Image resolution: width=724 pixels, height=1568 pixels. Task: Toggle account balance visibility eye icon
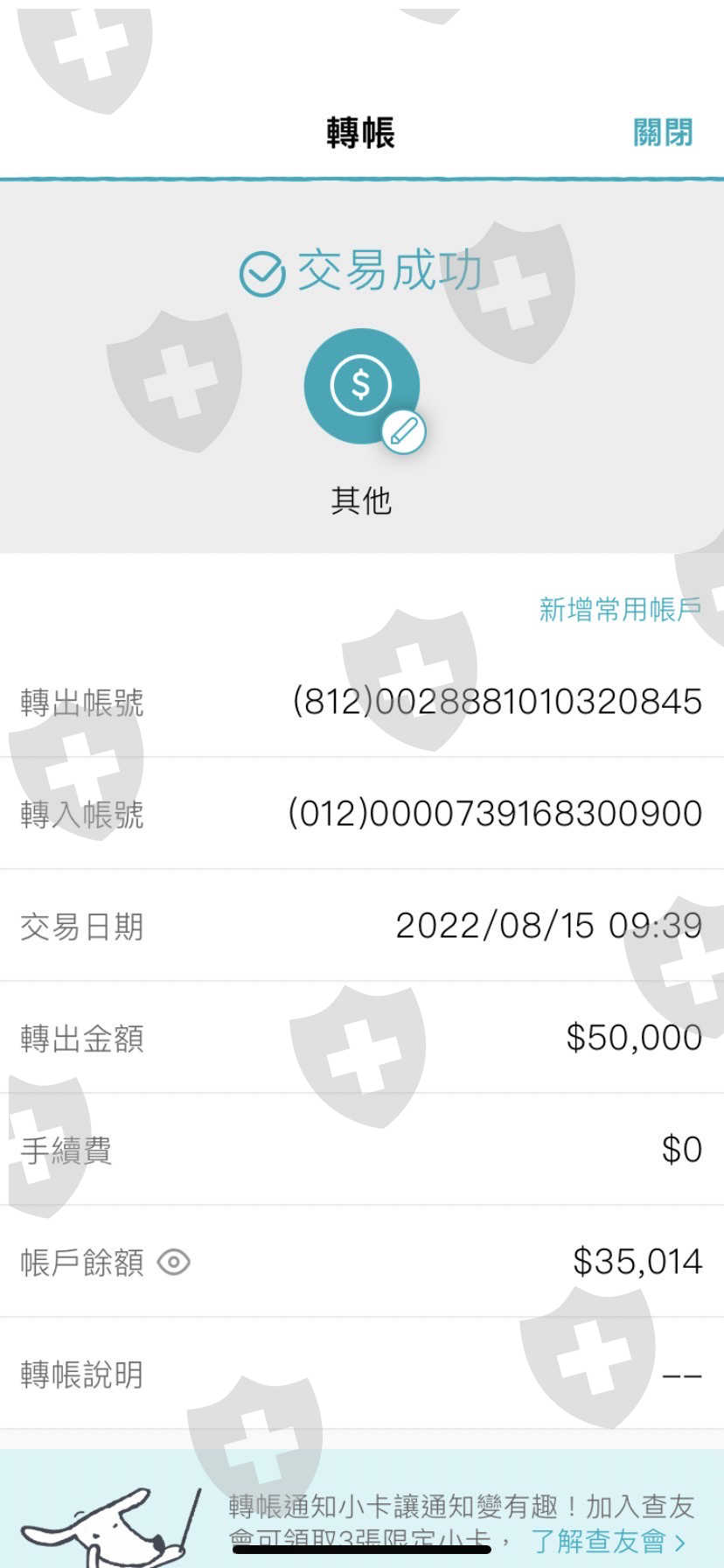click(173, 1263)
